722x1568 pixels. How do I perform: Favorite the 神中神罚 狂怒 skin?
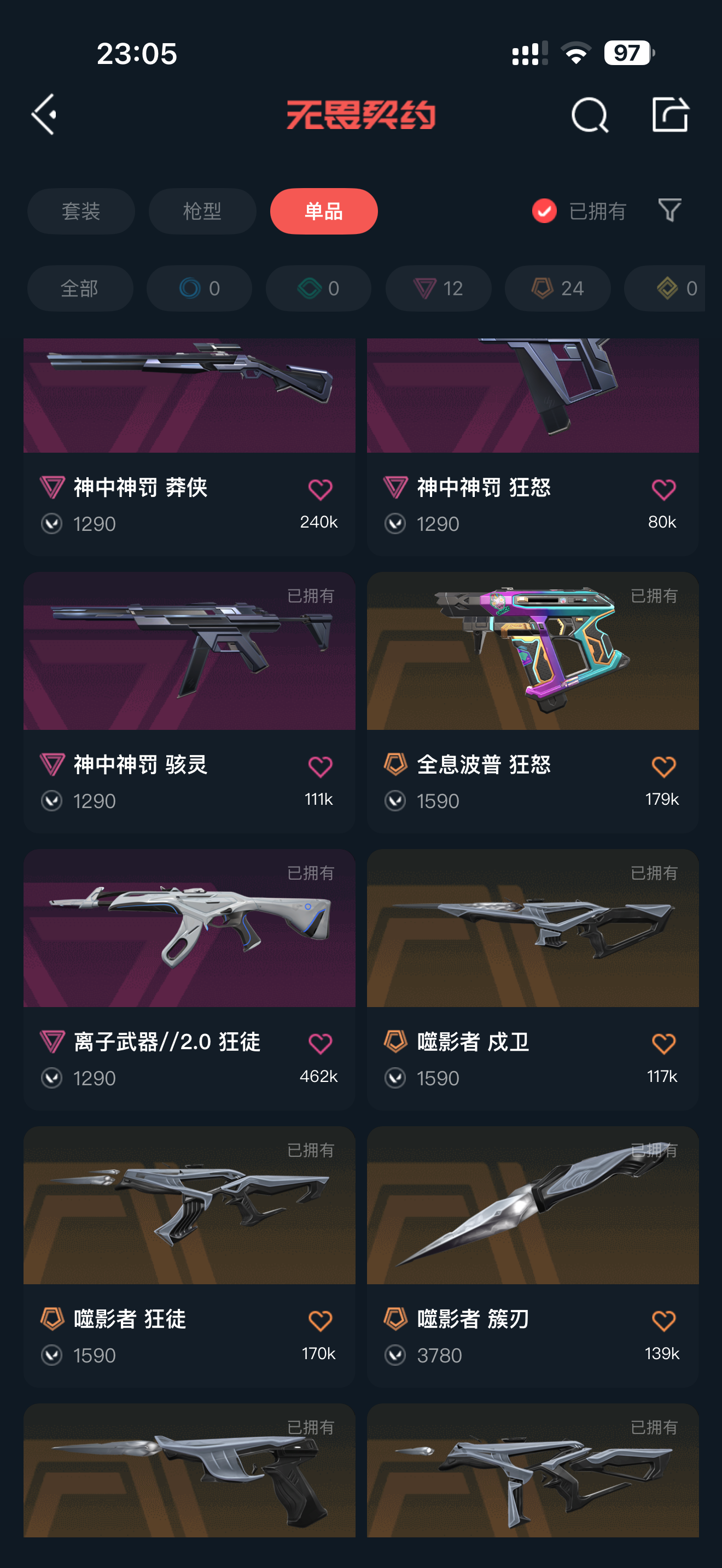(663, 489)
